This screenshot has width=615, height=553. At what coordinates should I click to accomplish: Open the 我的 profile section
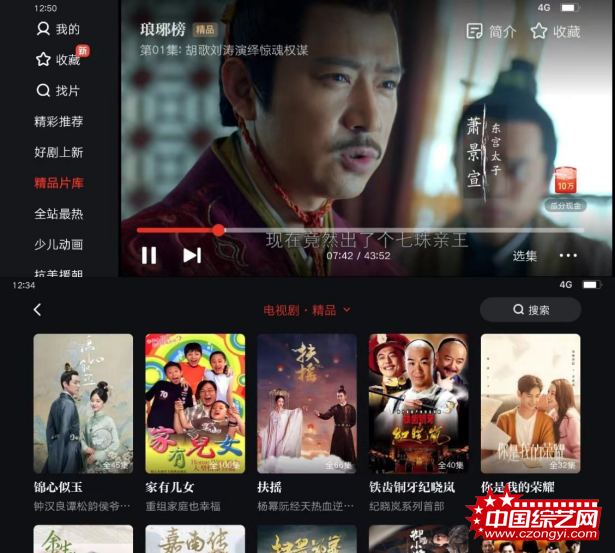tap(58, 29)
